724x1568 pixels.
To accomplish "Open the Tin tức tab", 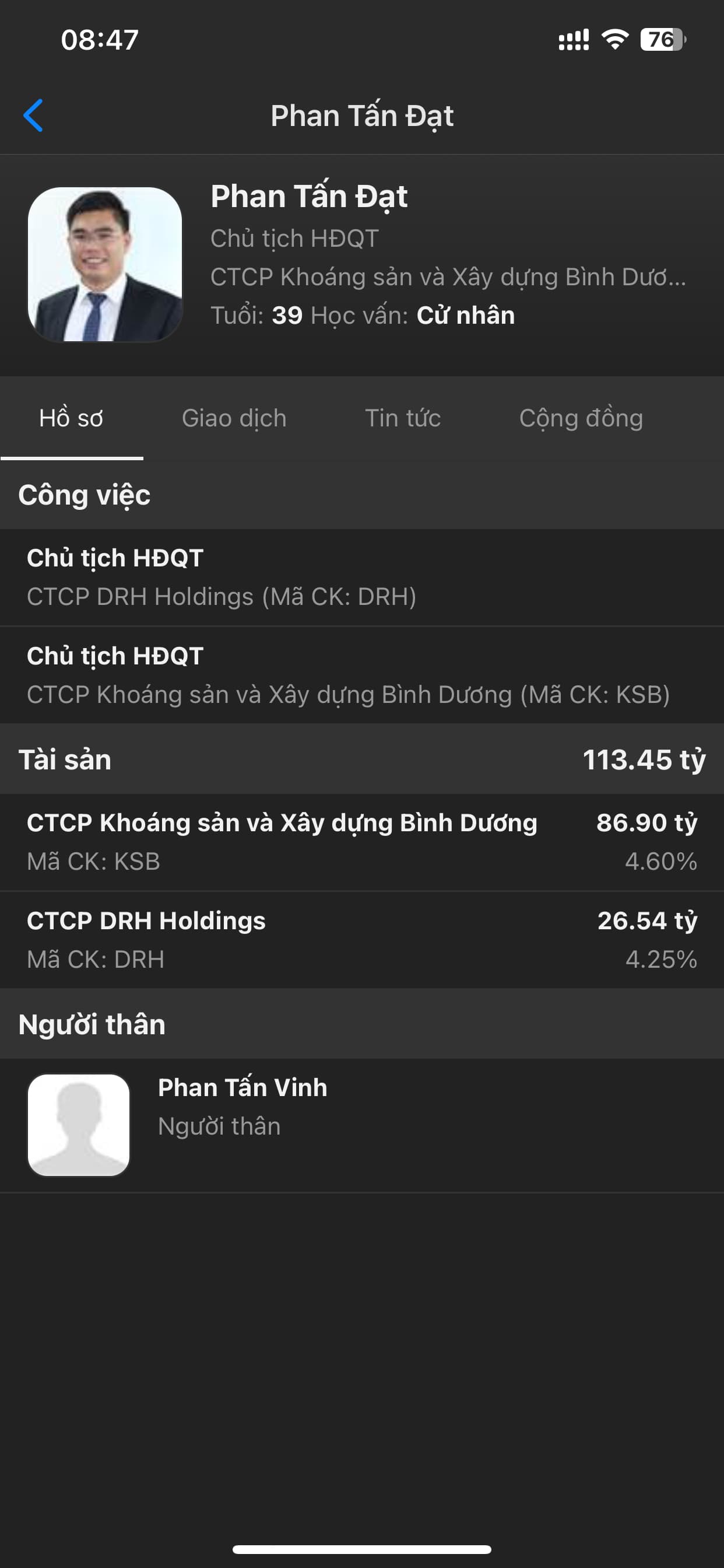I will [x=402, y=419].
